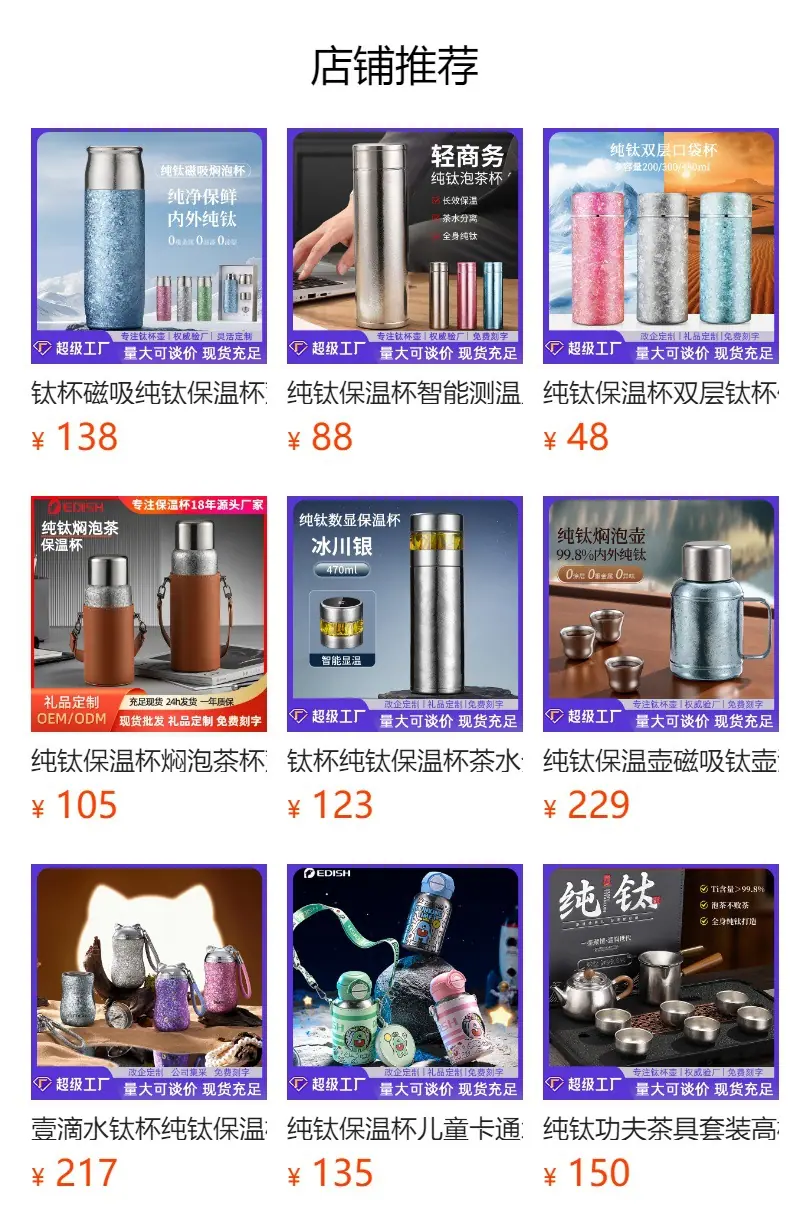Open the ¥217 壹滴水钛杯纯钛保温 product

[x=149, y=1028]
